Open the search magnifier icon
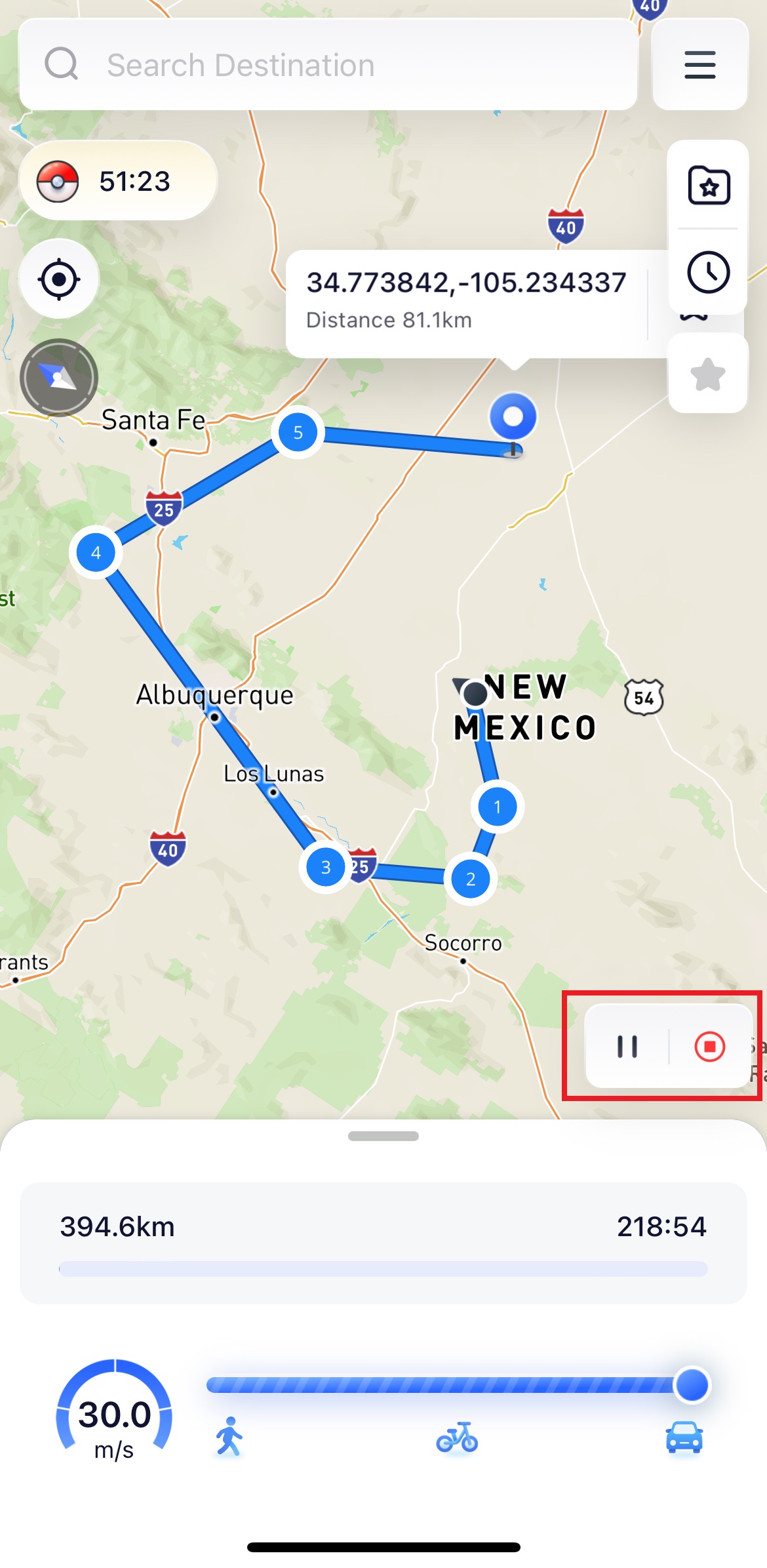 61,64
